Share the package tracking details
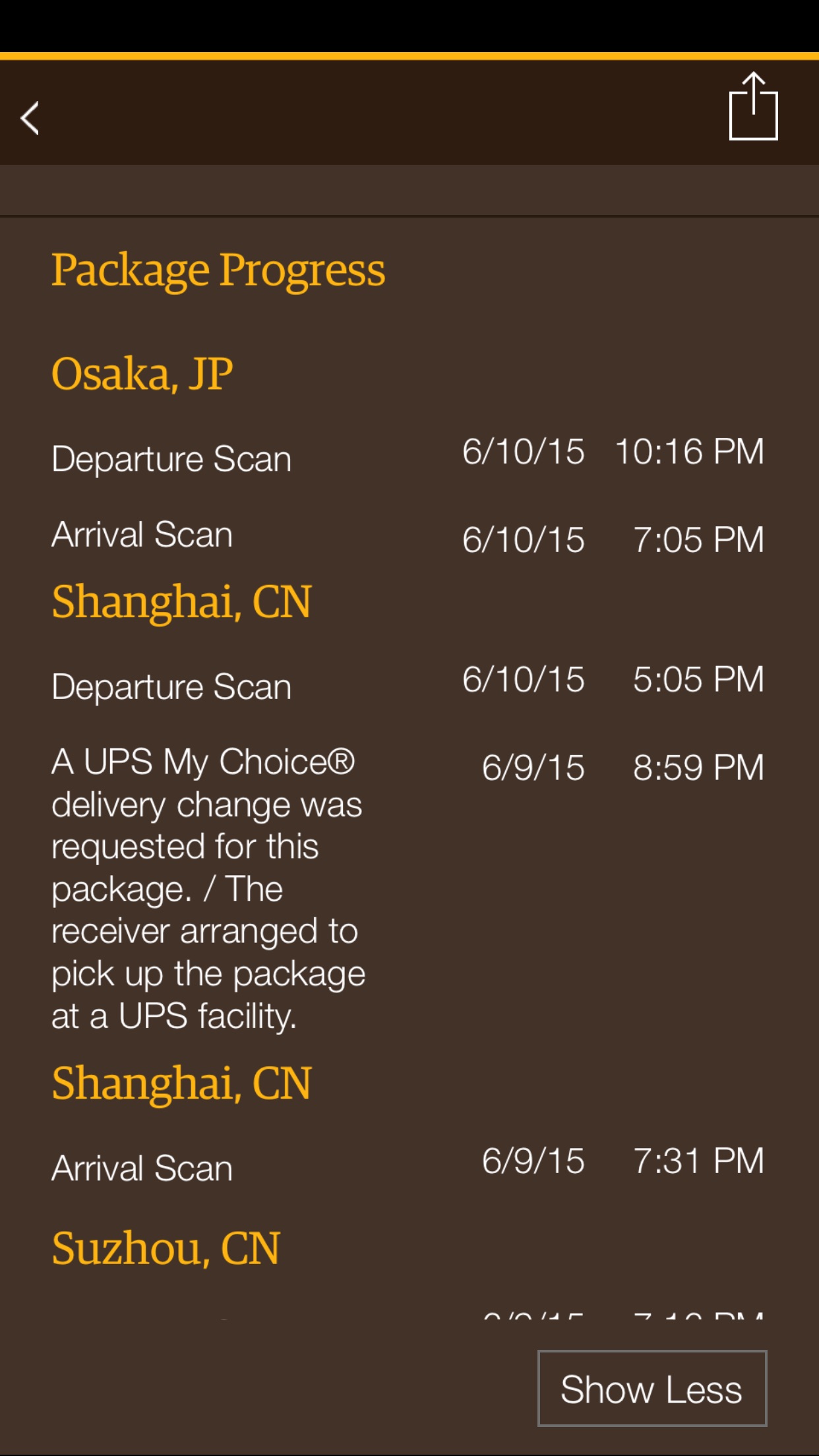Viewport: 819px width, 1456px height. point(753,107)
